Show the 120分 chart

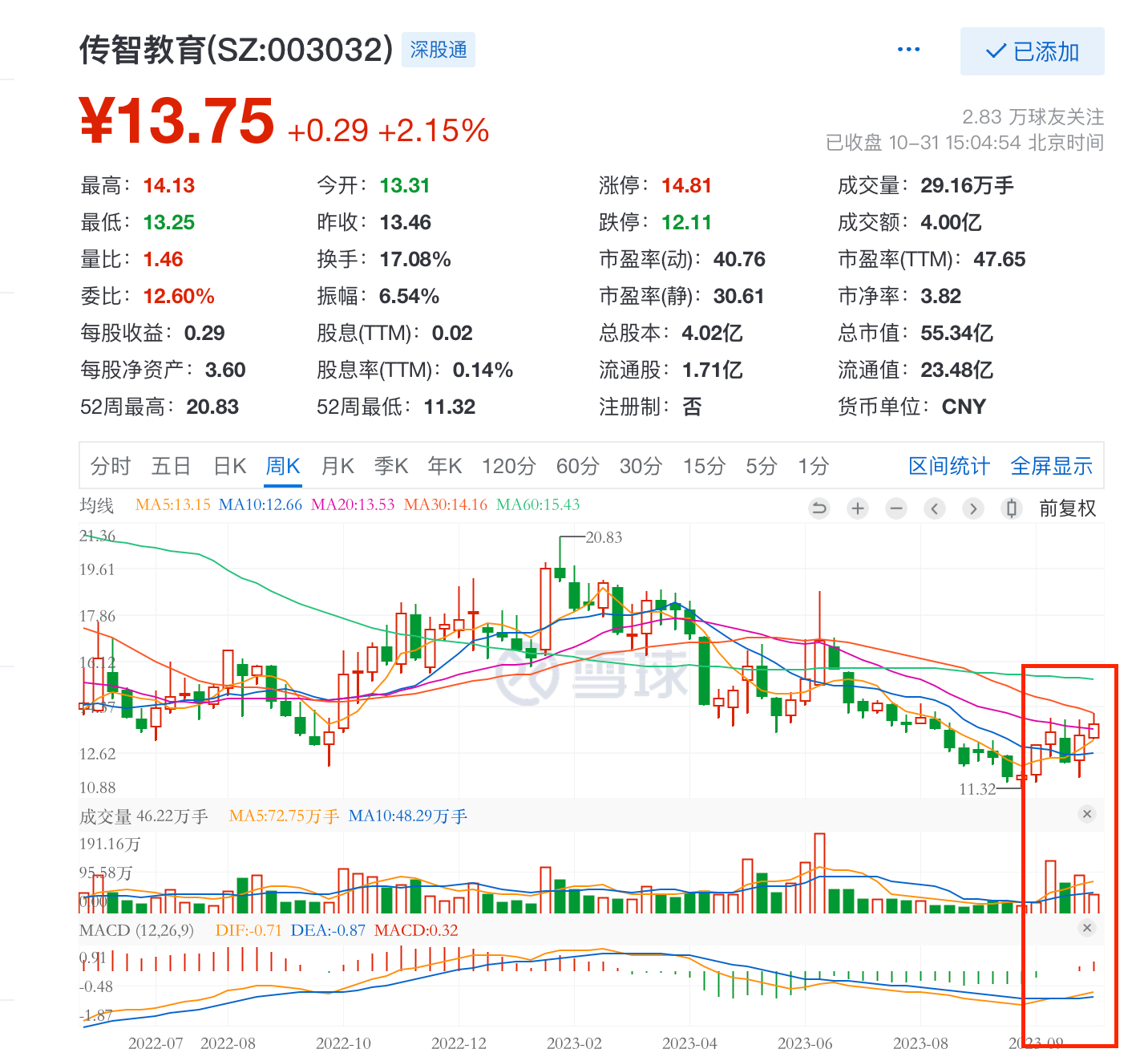(x=508, y=466)
